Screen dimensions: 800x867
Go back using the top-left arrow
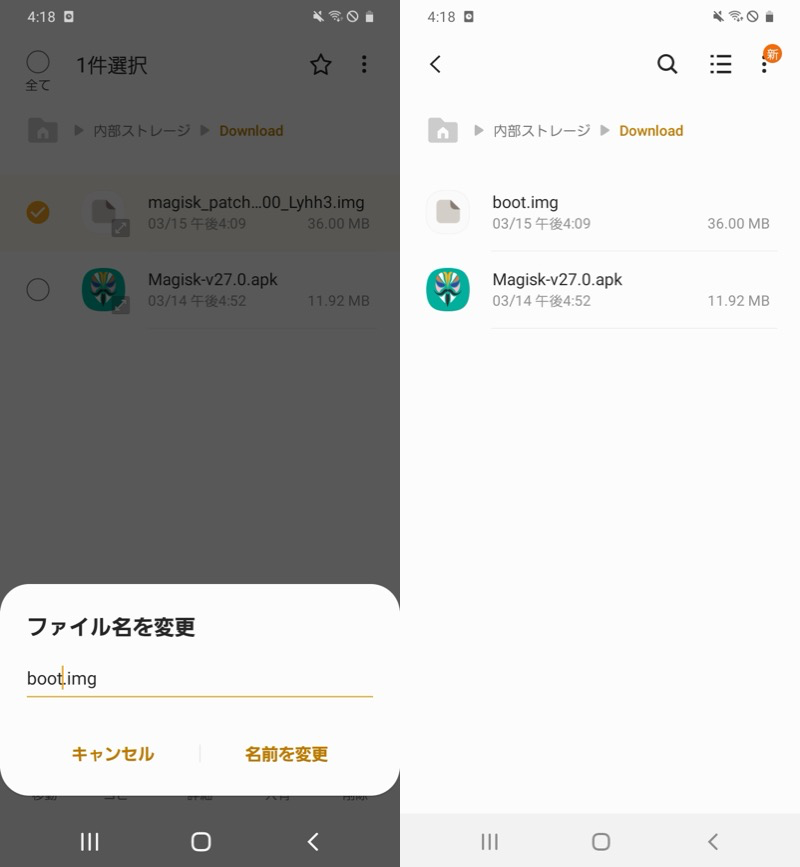pyautogui.click(x=435, y=64)
